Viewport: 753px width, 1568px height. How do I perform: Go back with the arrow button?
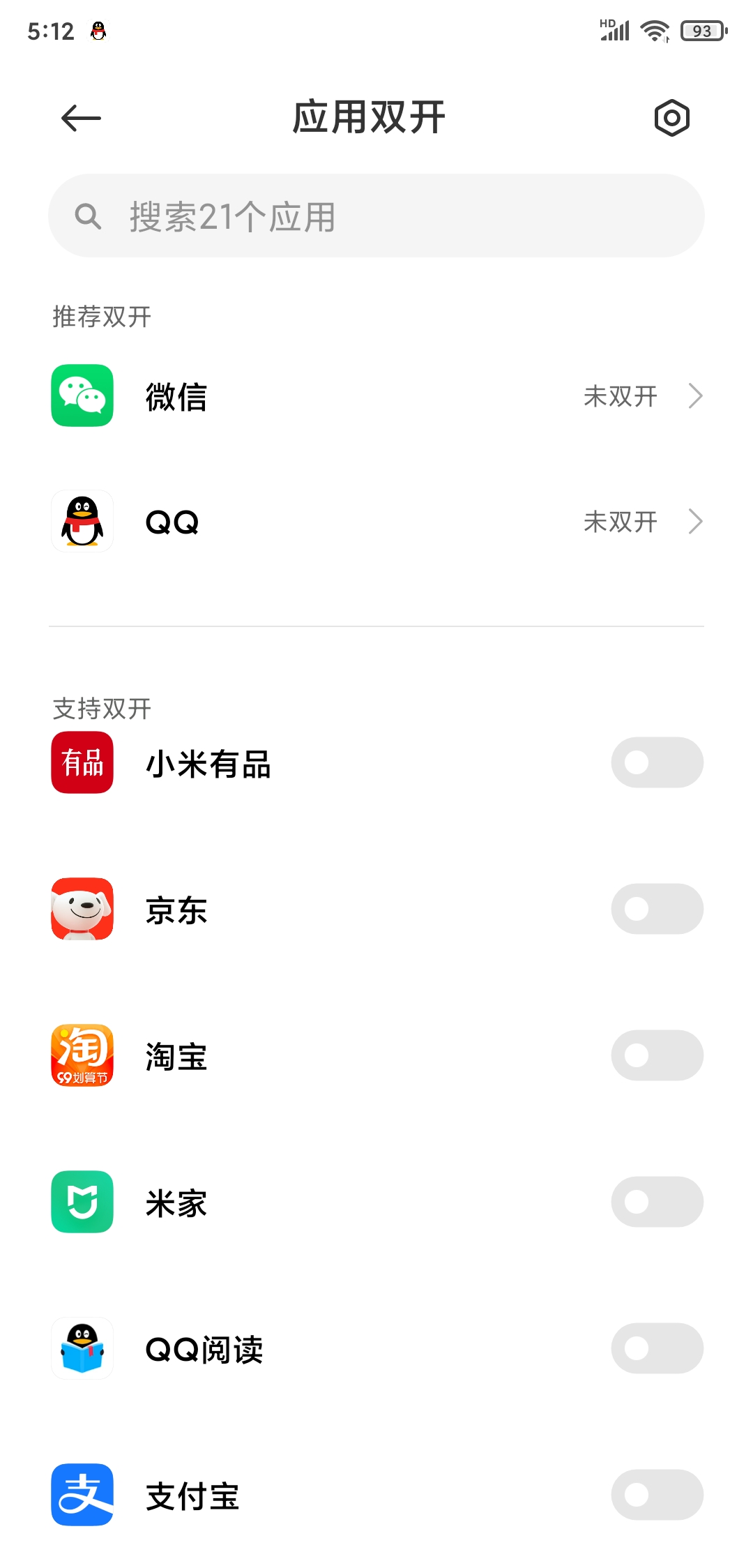78,117
